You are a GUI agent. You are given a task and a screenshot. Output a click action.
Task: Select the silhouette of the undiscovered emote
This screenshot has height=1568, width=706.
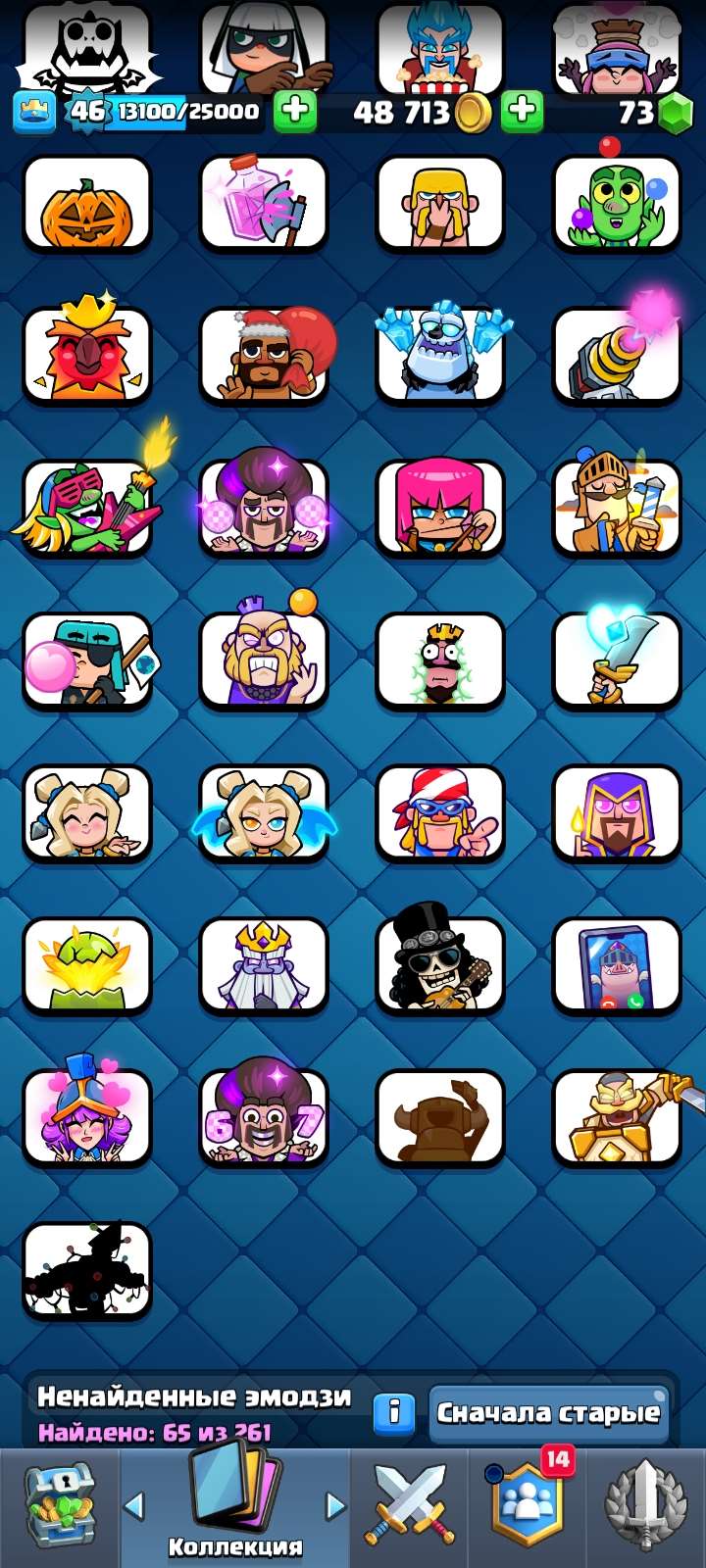(x=86, y=1269)
